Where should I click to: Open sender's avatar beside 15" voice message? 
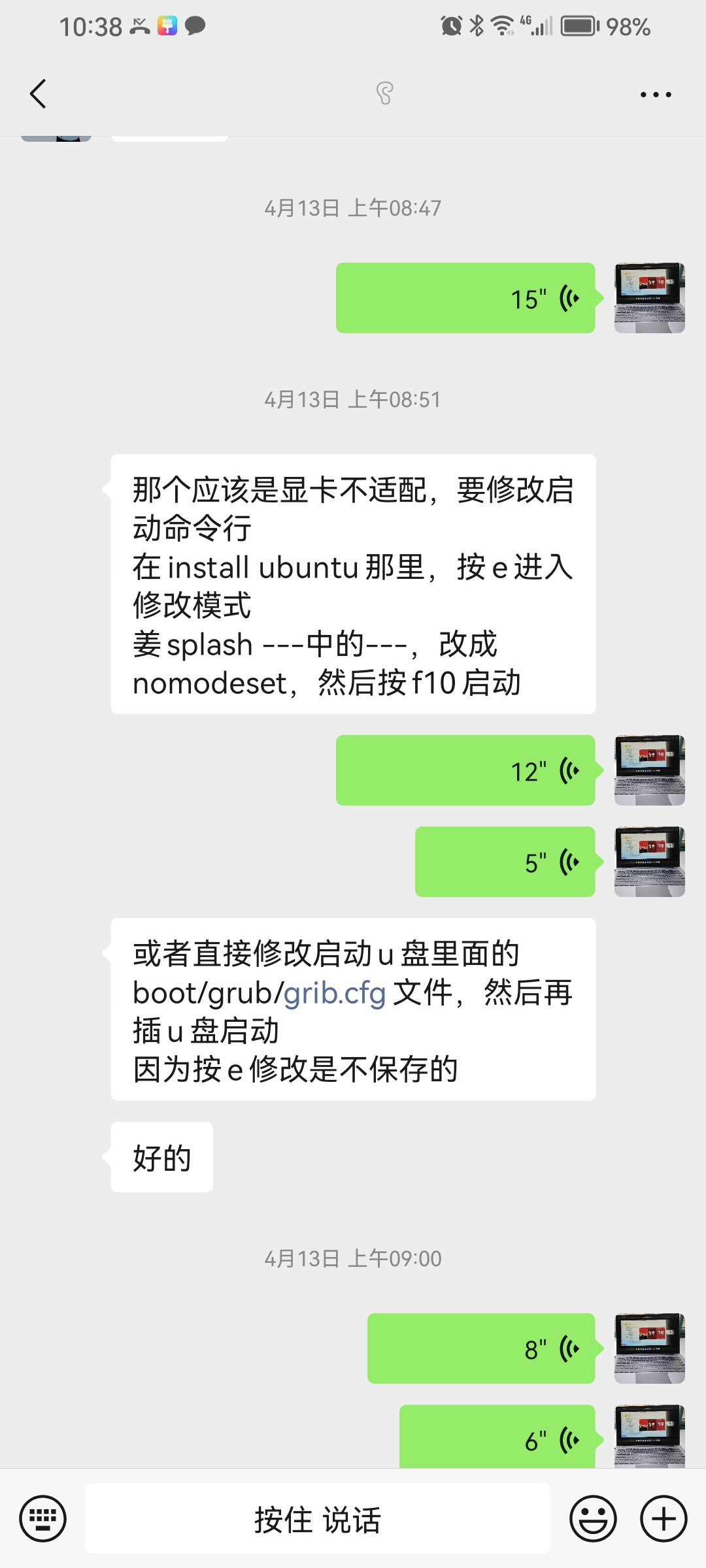[649, 298]
